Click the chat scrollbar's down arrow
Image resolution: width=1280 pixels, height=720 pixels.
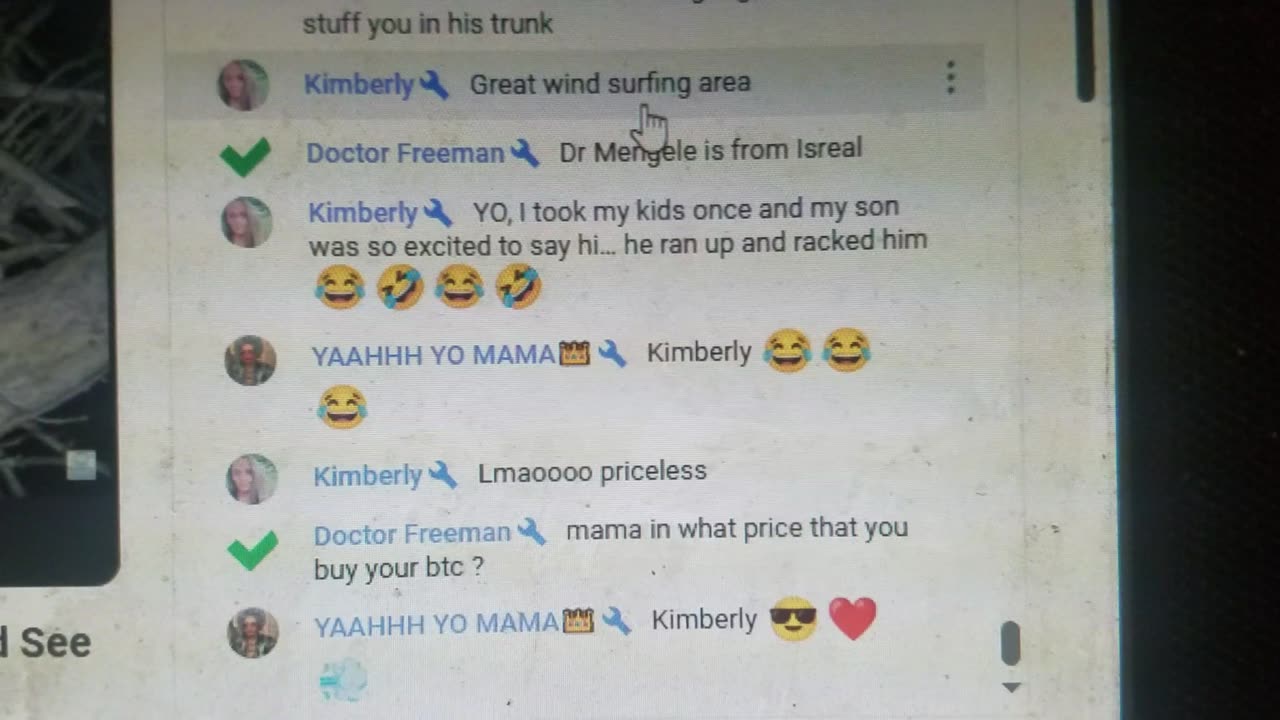[1011, 688]
